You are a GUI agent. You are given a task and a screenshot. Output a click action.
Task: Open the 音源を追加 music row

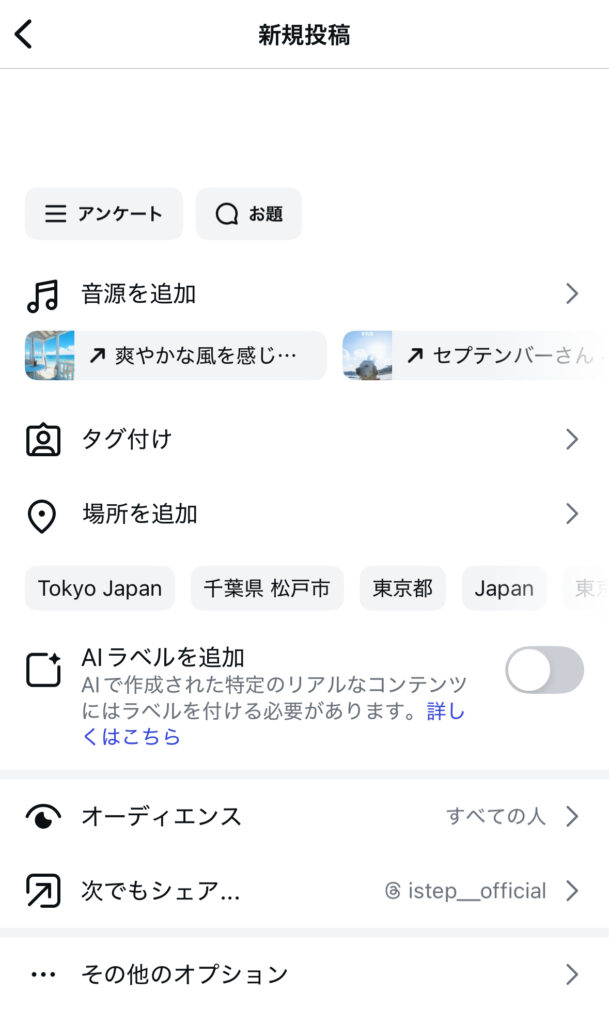tap(304, 294)
